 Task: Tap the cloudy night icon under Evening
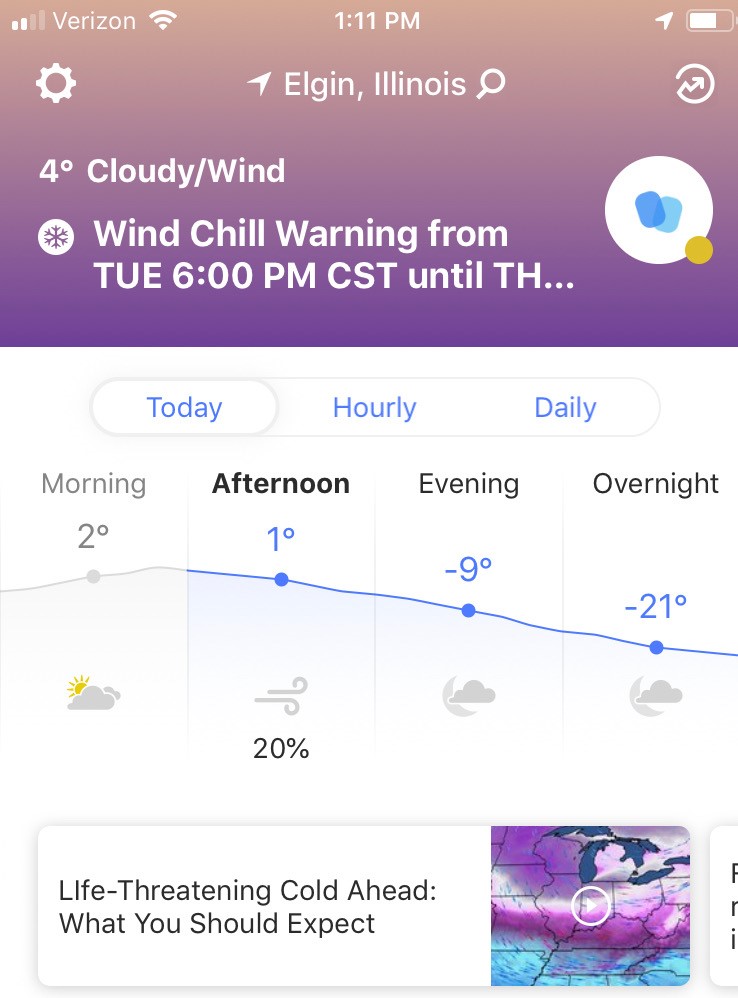click(x=467, y=695)
